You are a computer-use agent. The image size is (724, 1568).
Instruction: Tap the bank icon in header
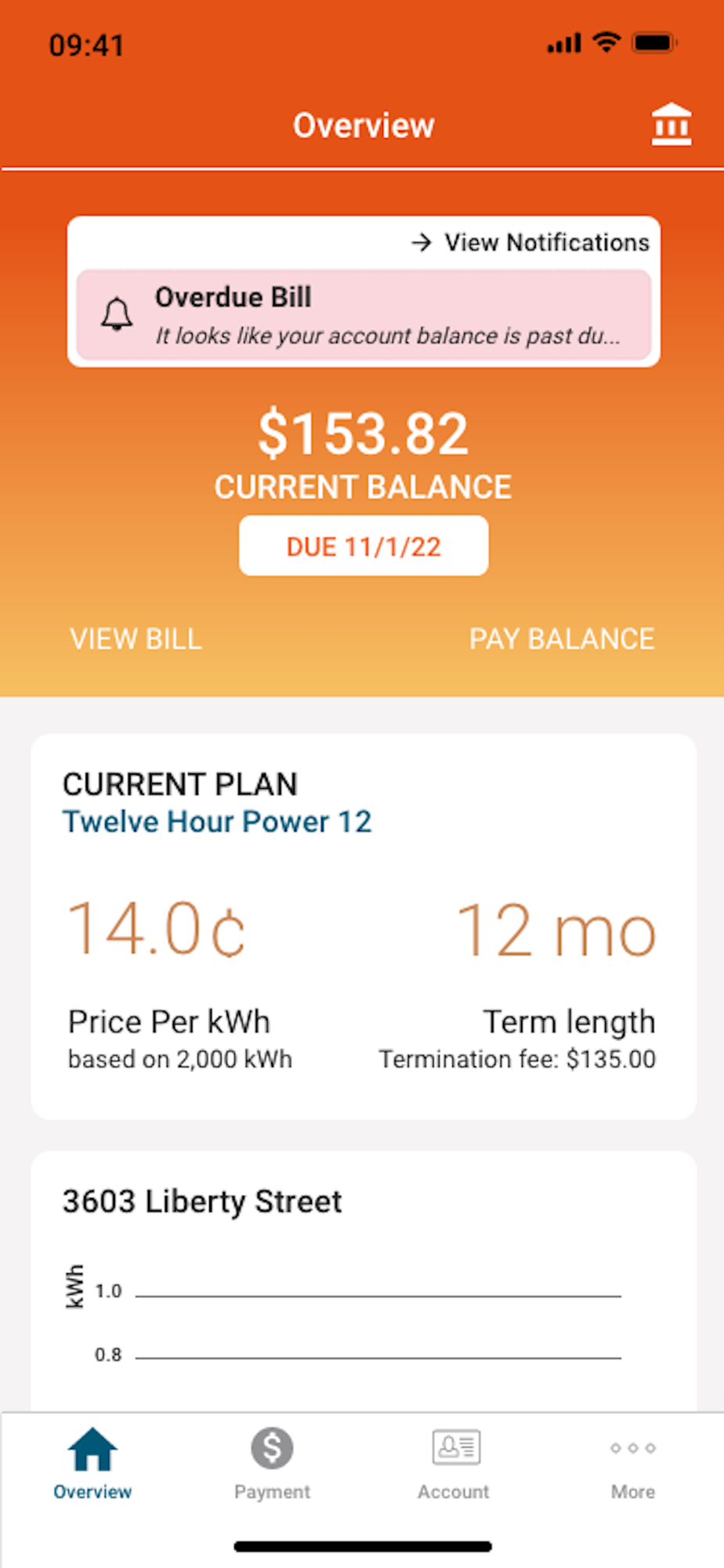(672, 125)
